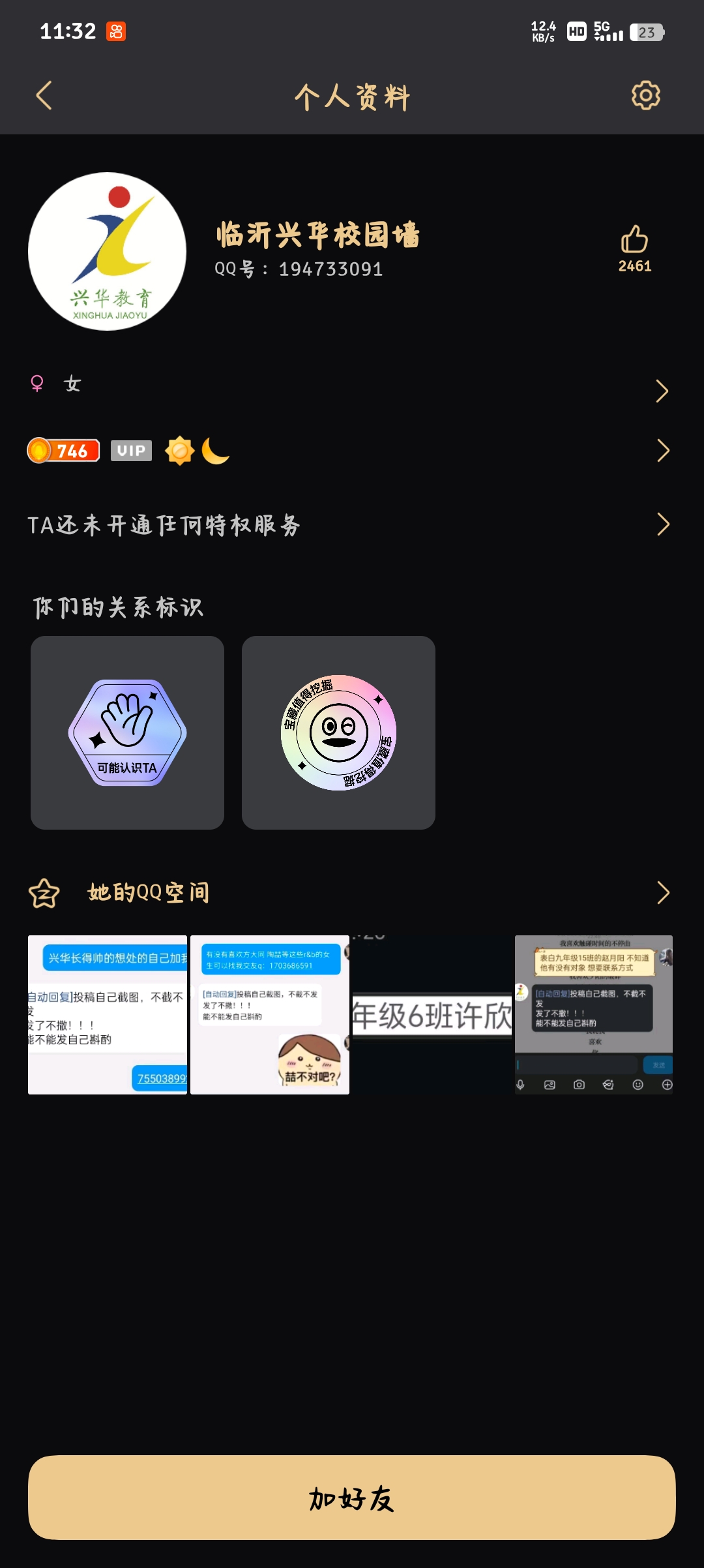The width and height of the screenshot is (704, 1568).
Task: View the 临沂兴华校园墙 profile avatar
Action: (108, 251)
